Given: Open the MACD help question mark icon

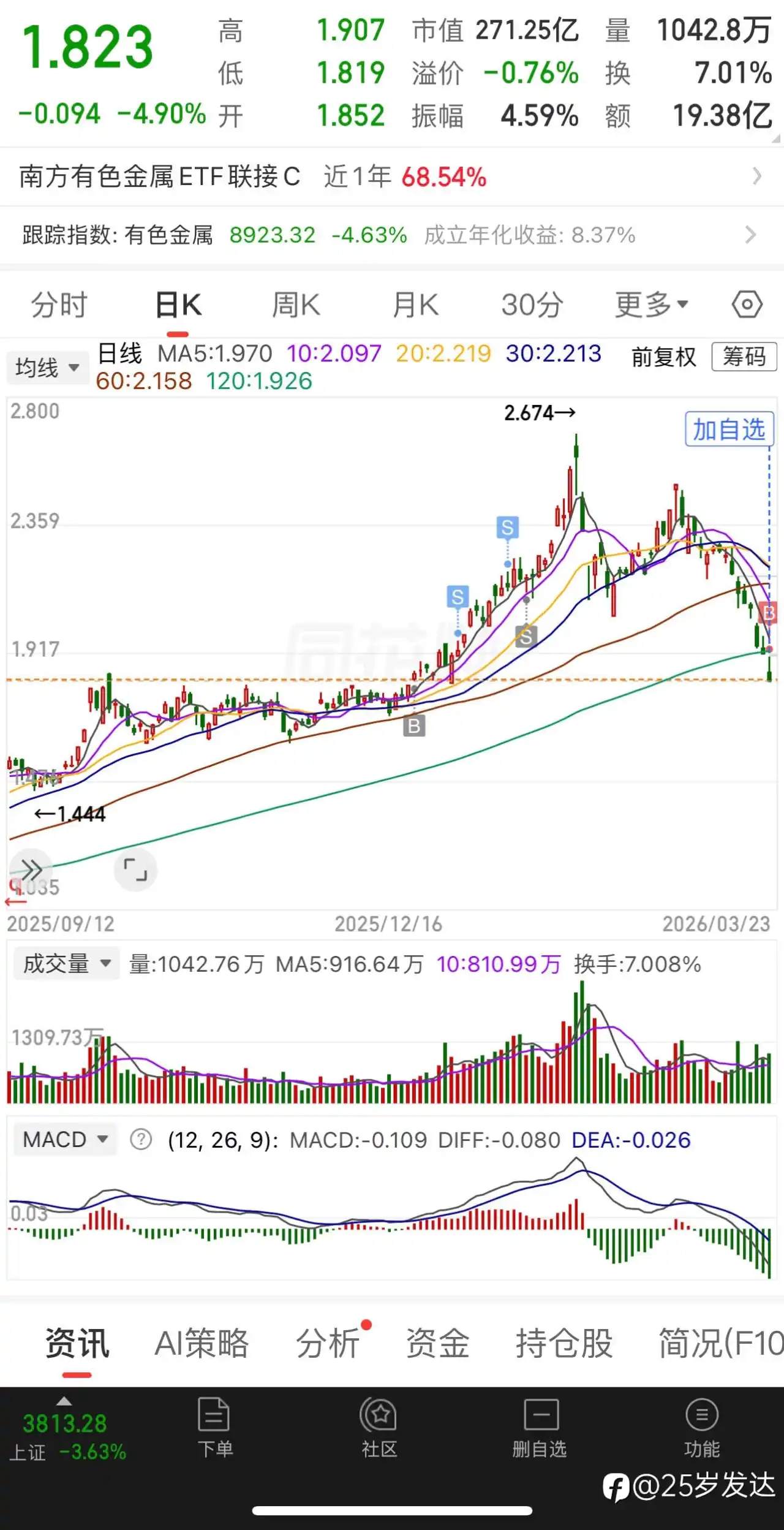Looking at the screenshot, I should point(140,1140).
